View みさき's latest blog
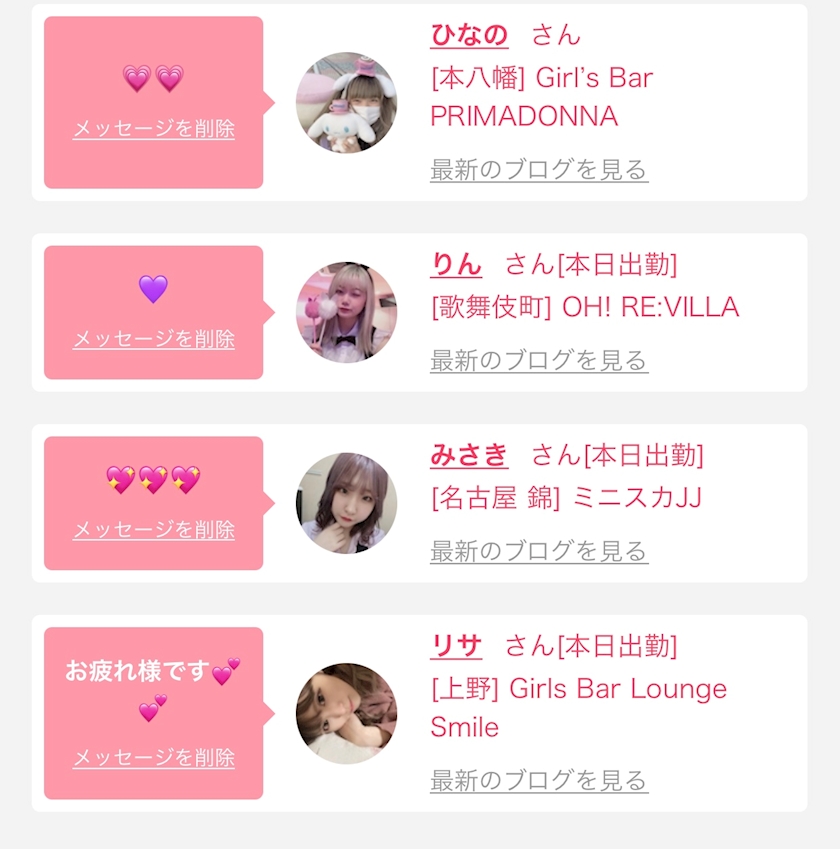This screenshot has height=849, width=840. [539, 552]
